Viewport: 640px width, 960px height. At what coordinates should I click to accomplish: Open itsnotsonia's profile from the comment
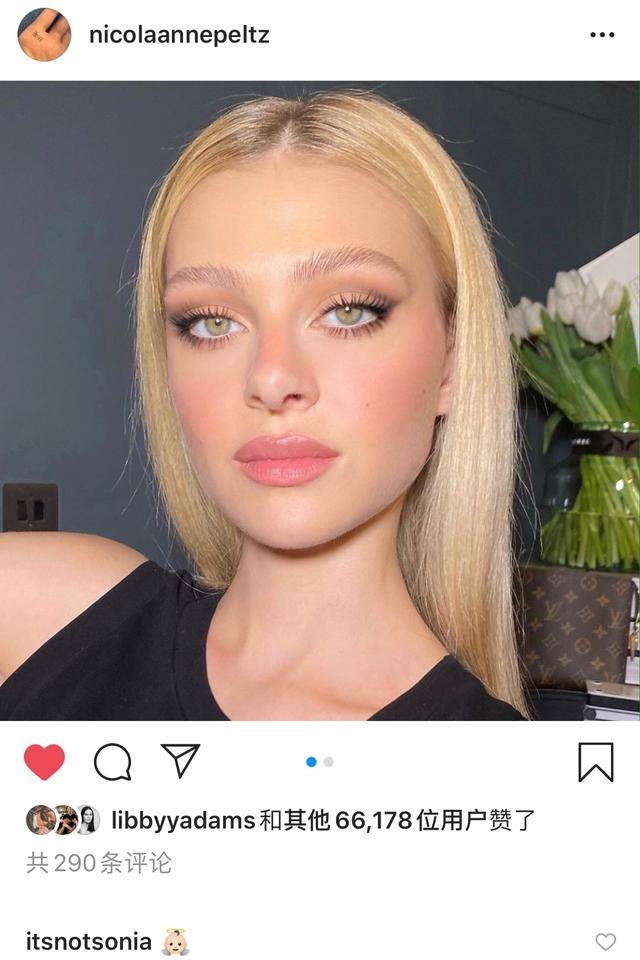pyautogui.click(x=89, y=941)
